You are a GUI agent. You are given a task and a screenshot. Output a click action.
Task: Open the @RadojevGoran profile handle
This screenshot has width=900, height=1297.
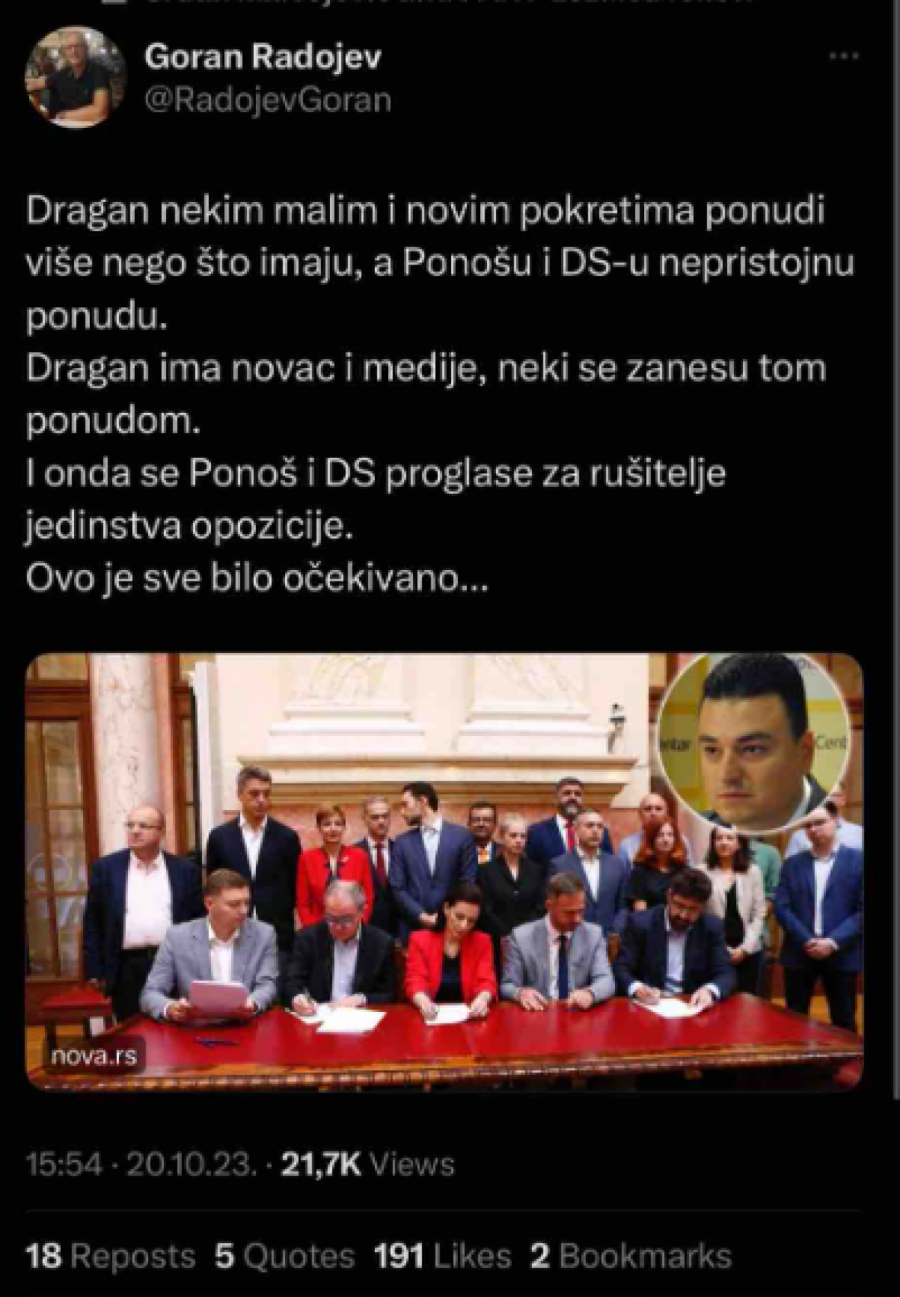(268, 100)
